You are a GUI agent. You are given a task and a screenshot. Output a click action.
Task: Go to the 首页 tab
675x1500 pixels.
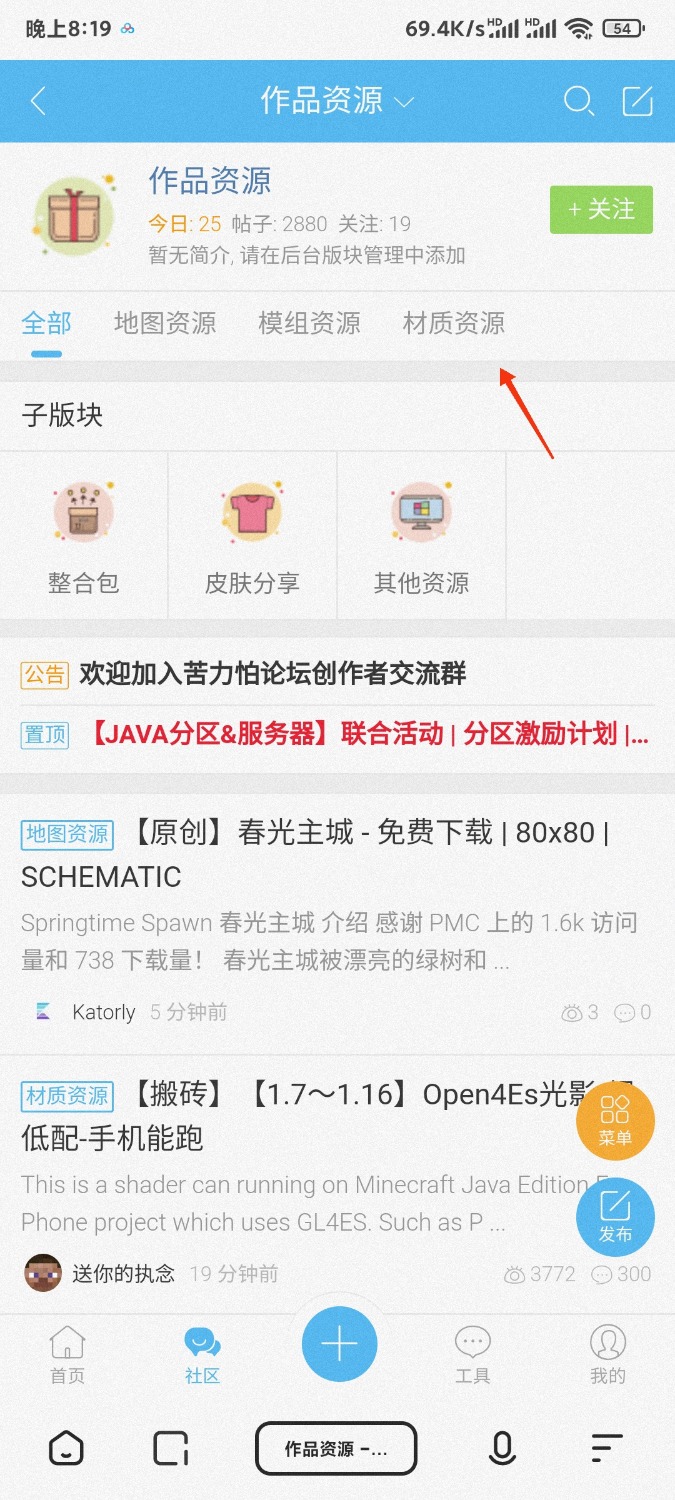tap(67, 1355)
